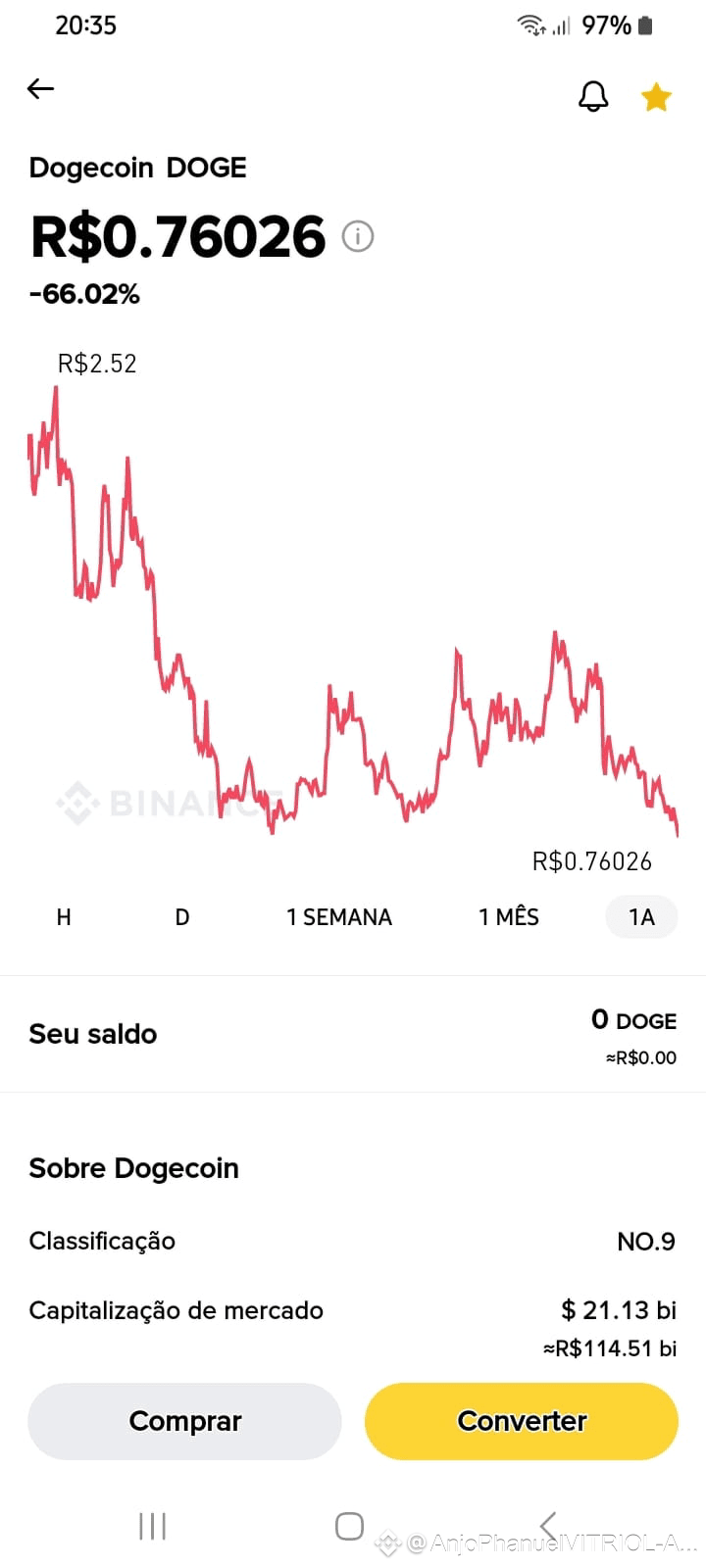Open recent apps from the navigation bar
The height and width of the screenshot is (1568, 706).
point(152,1526)
